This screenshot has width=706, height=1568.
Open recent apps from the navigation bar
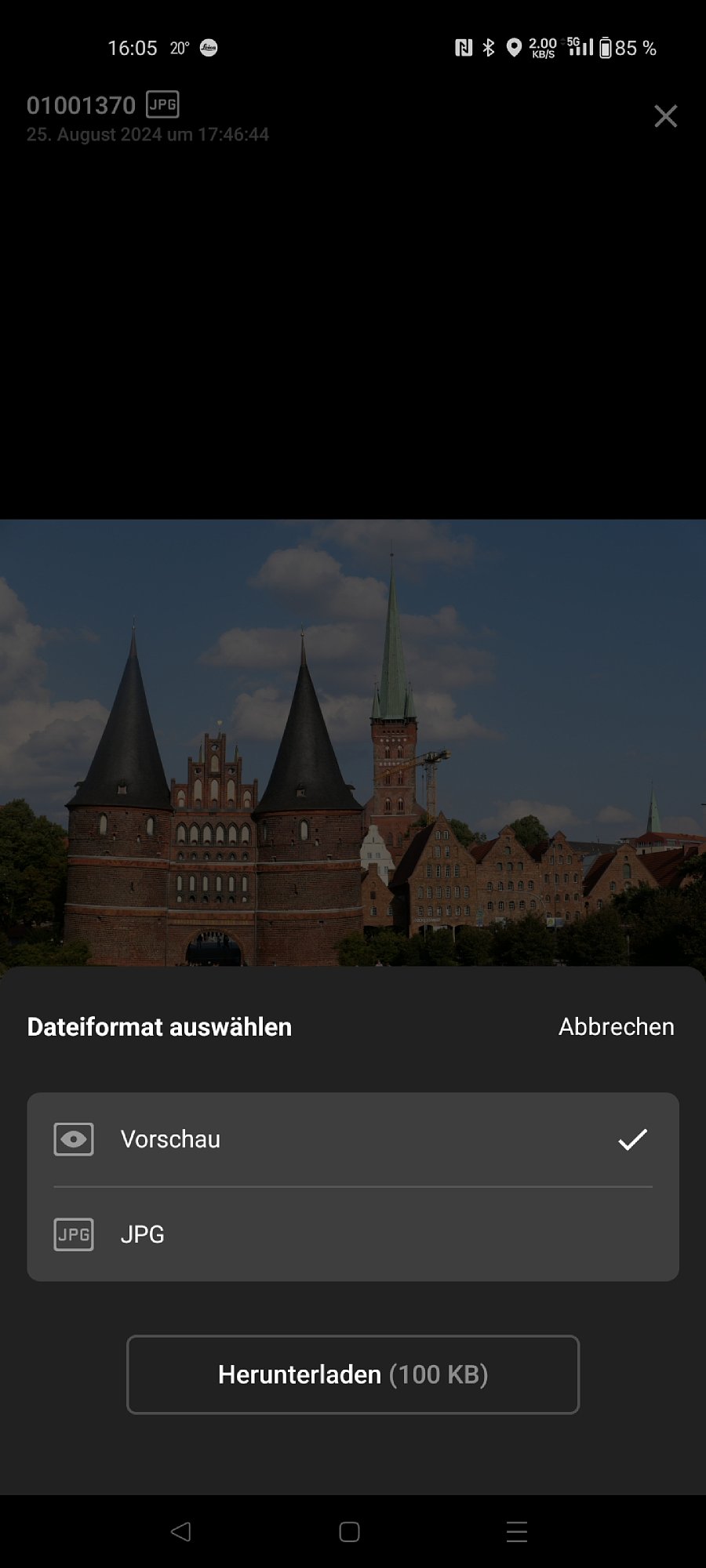coord(516,1531)
